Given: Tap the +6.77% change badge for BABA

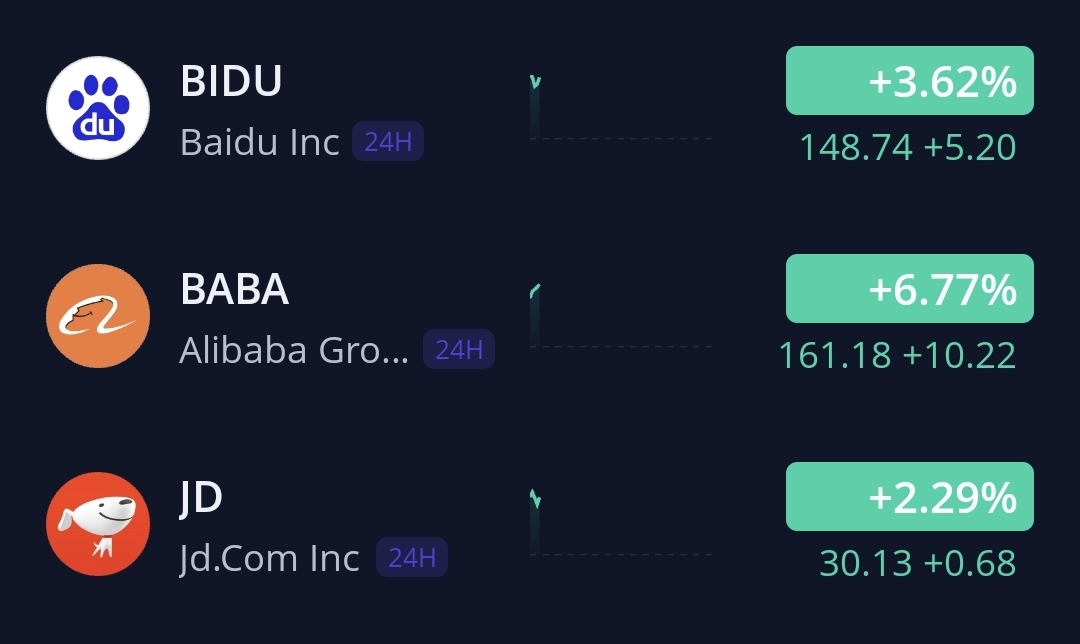Looking at the screenshot, I should (x=909, y=289).
